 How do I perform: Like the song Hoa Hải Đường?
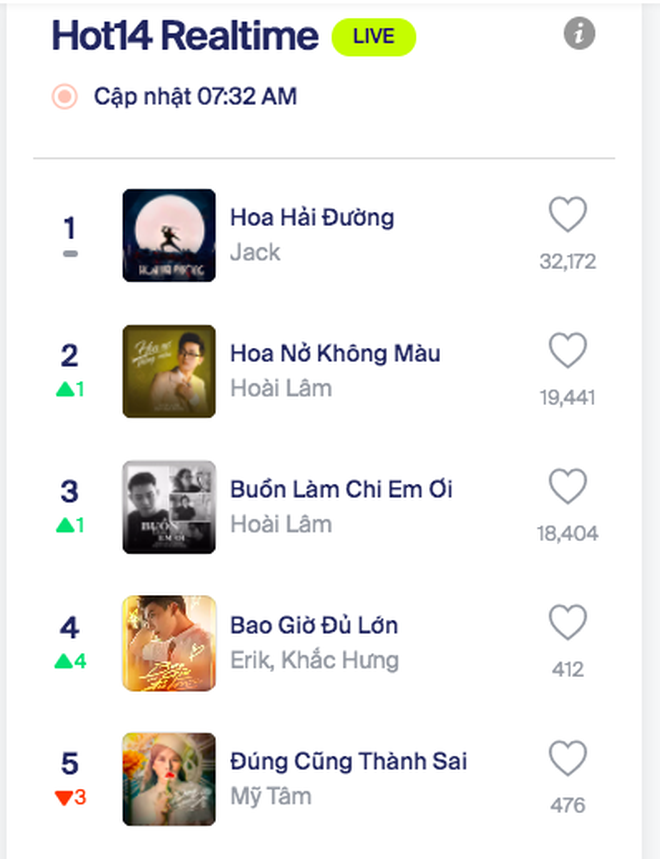568,215
